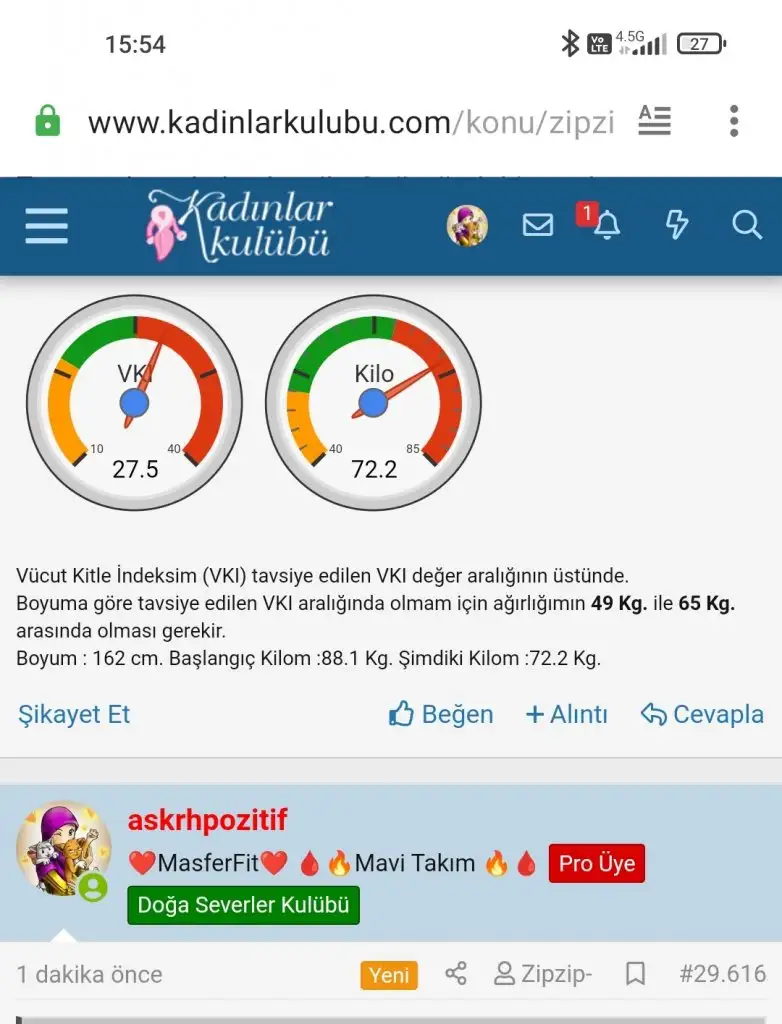Open post number #29.616 permalink

[x=722, y=974]
